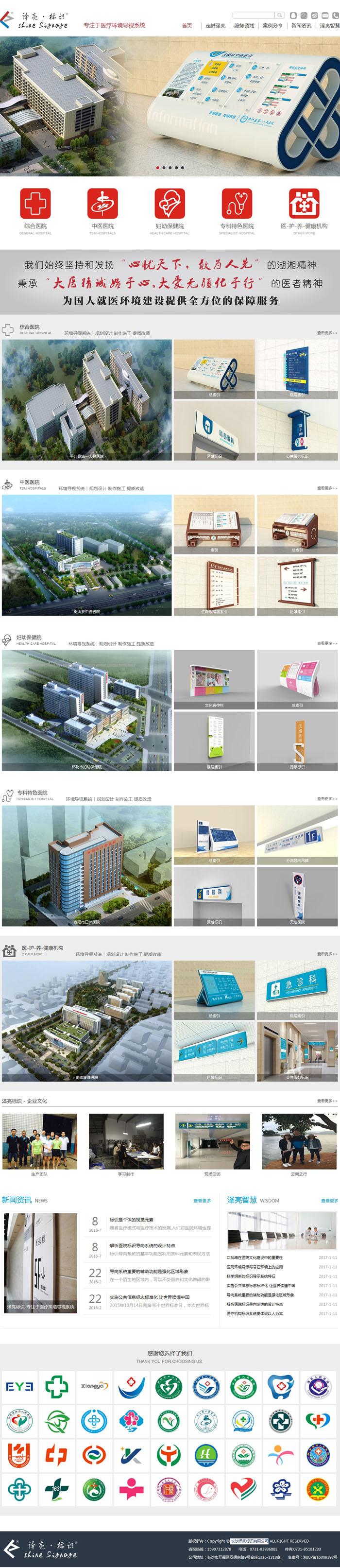Open the 案例分享 menu item

272,26
